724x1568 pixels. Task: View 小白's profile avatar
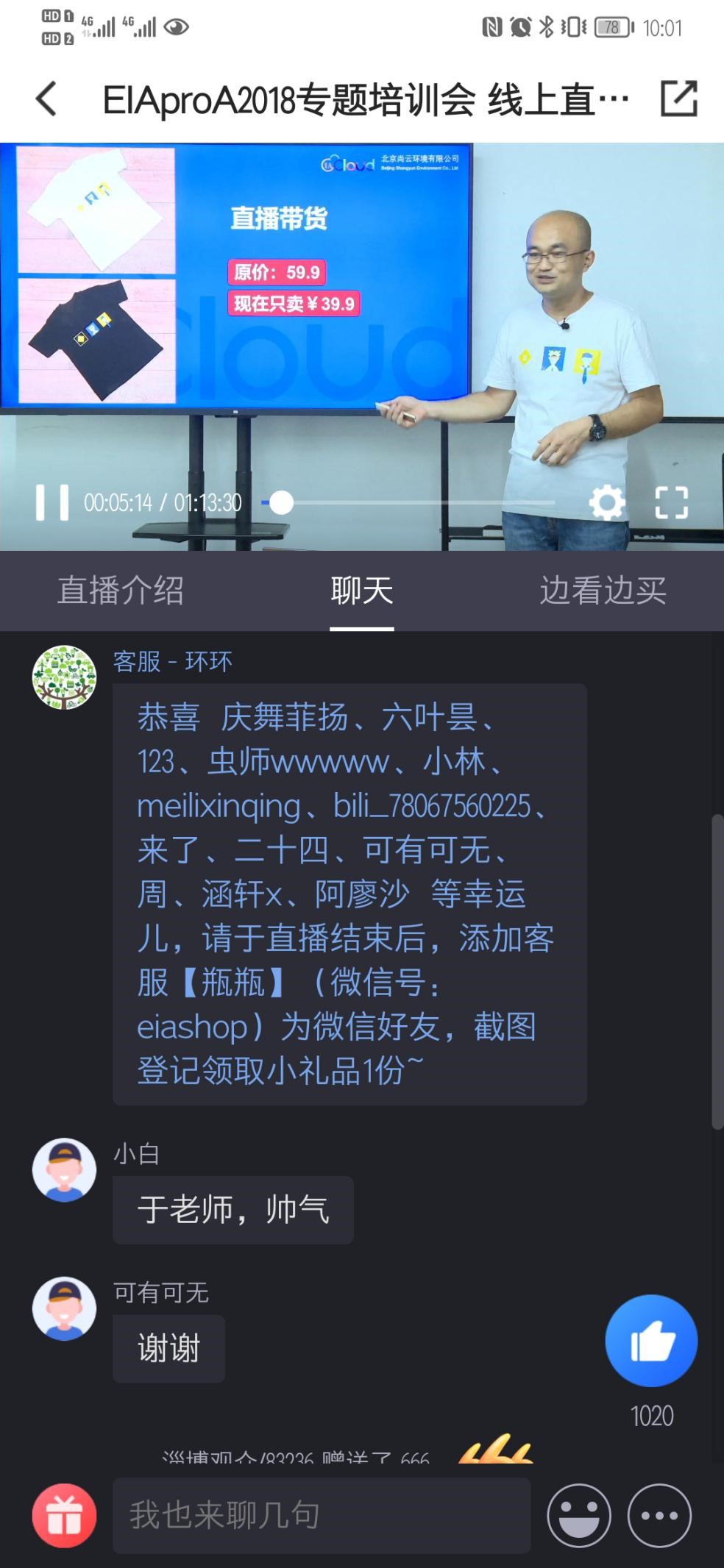[64, 1170]
